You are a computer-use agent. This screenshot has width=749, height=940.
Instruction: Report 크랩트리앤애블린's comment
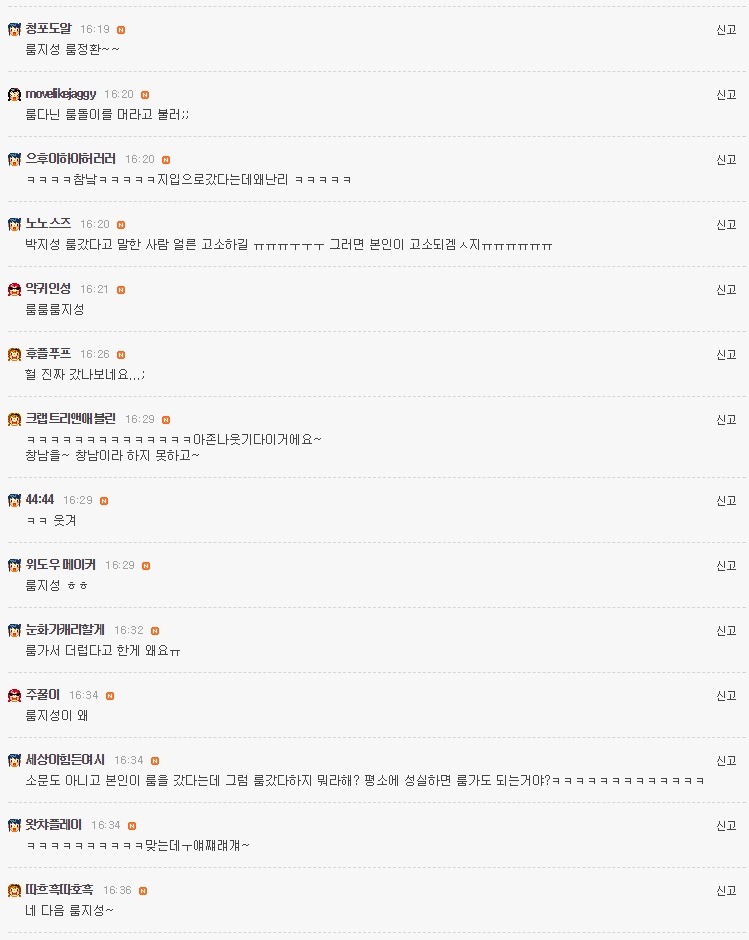tap(726, 420)
